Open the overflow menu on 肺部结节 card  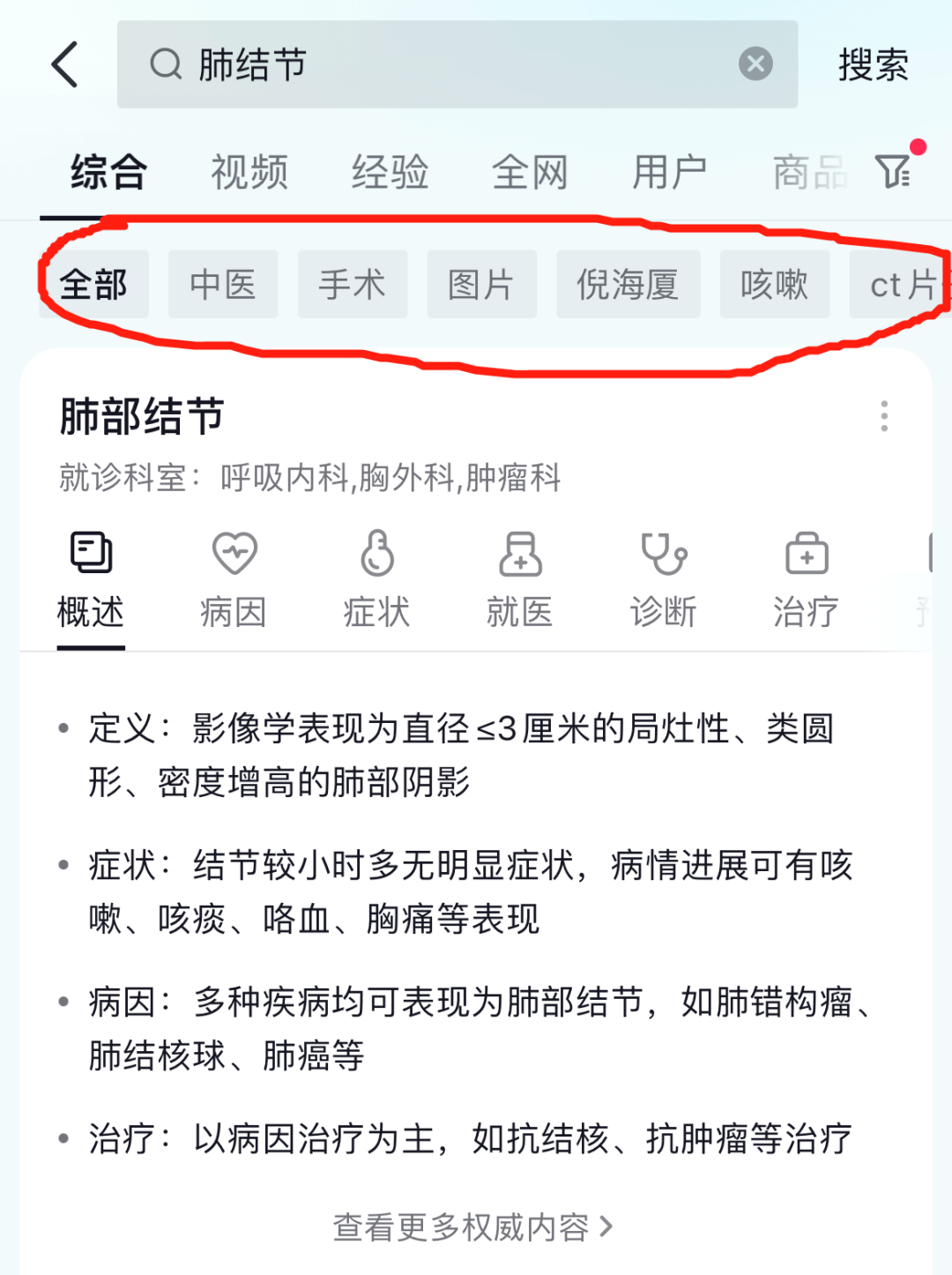coord(884,416)
